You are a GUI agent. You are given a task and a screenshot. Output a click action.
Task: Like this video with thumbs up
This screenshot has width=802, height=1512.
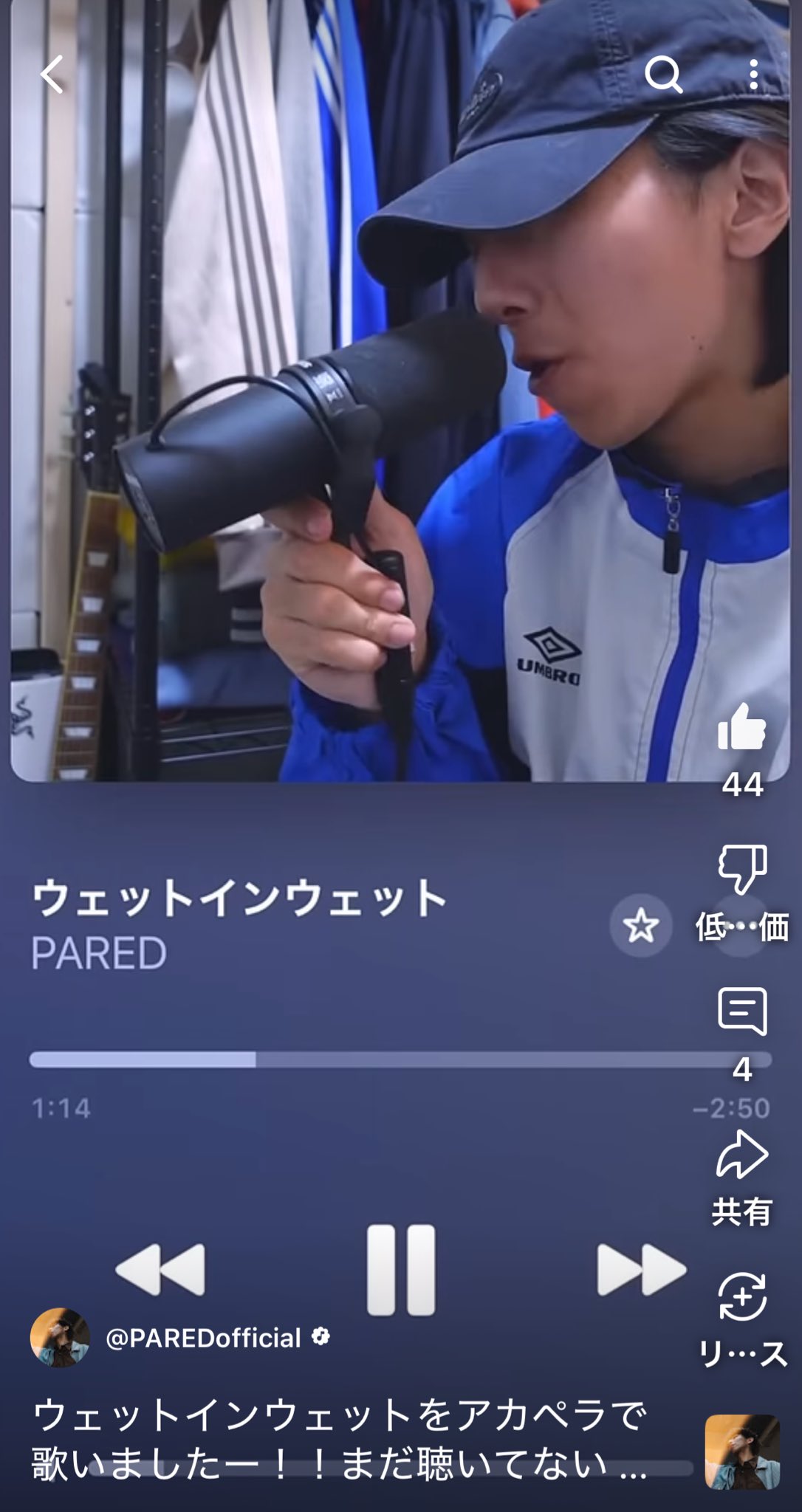coord(741,728)
